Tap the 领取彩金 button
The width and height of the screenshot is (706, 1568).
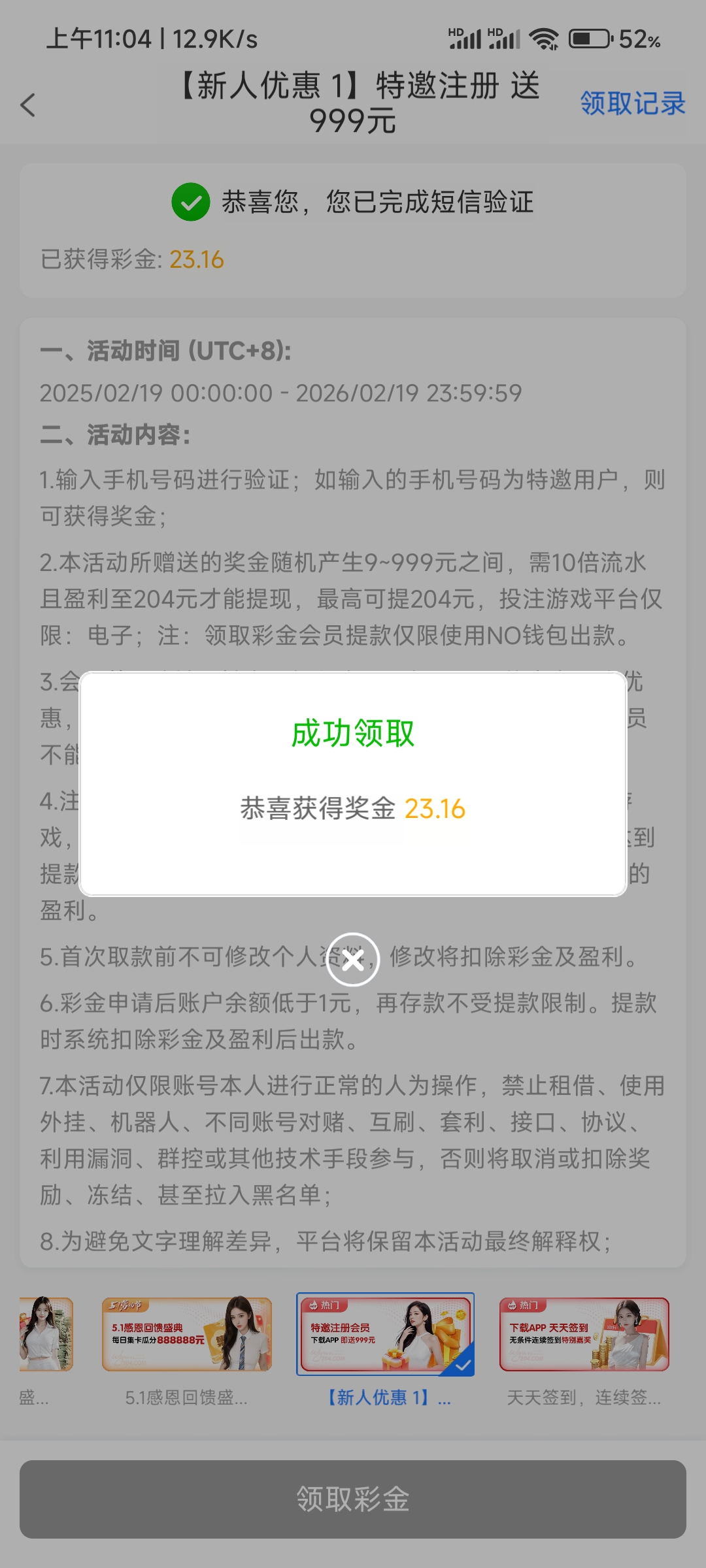coord(353,1499)
